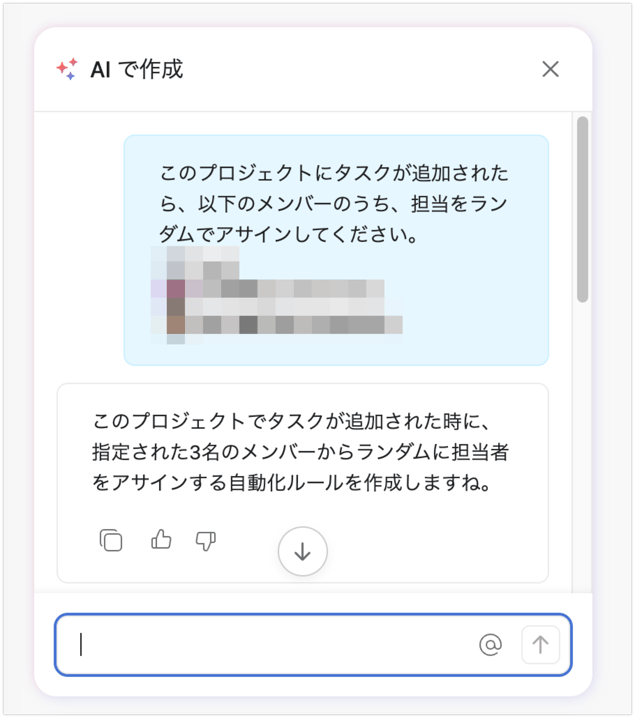Screen dimensions: 635x718
Task: Copy the AI response text
Action: tap(111, 541)
